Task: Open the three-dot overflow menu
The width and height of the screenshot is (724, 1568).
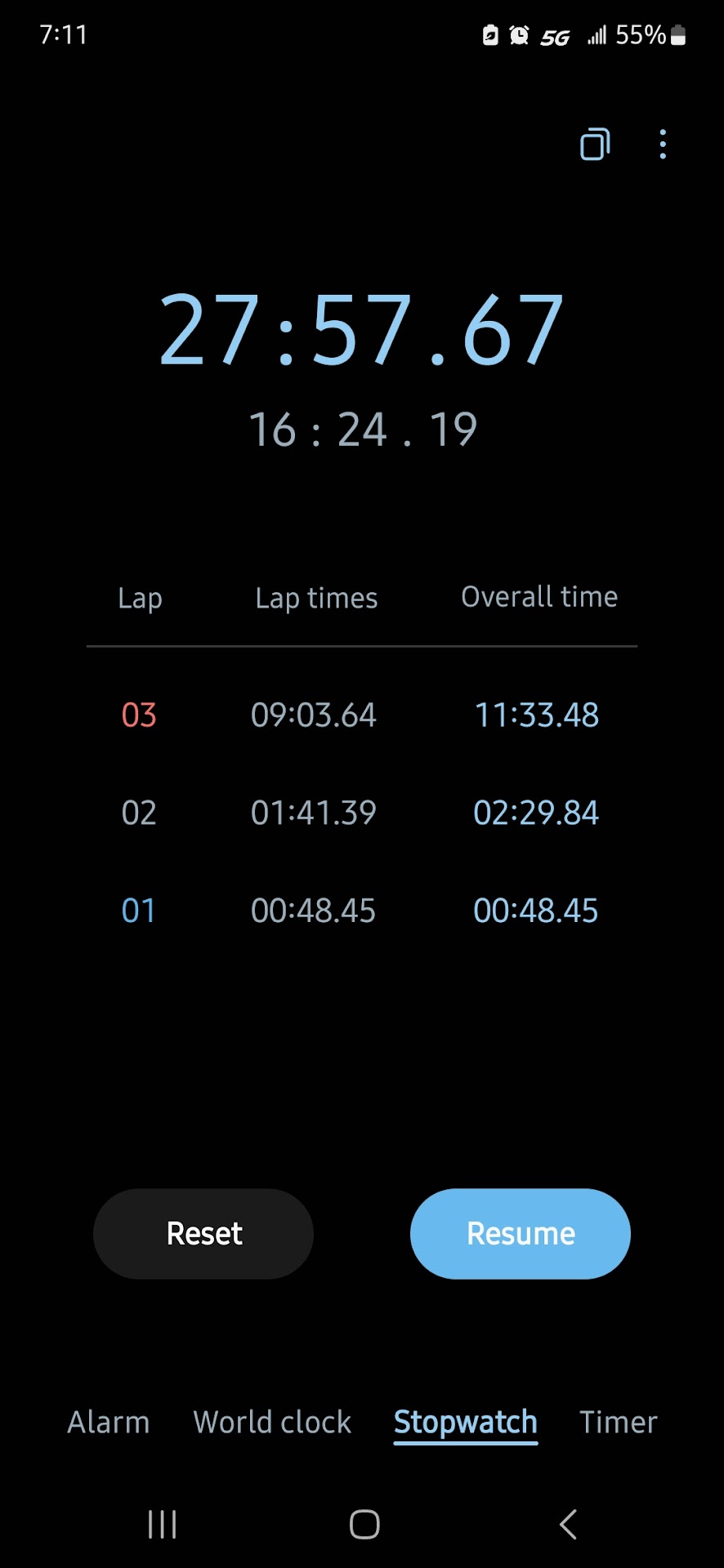Action: coord(663,145)
